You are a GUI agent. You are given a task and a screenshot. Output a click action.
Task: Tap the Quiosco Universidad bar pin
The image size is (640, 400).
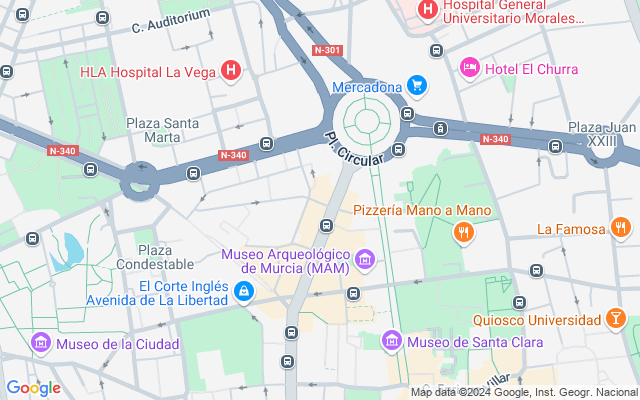click(x=617, y=320)
